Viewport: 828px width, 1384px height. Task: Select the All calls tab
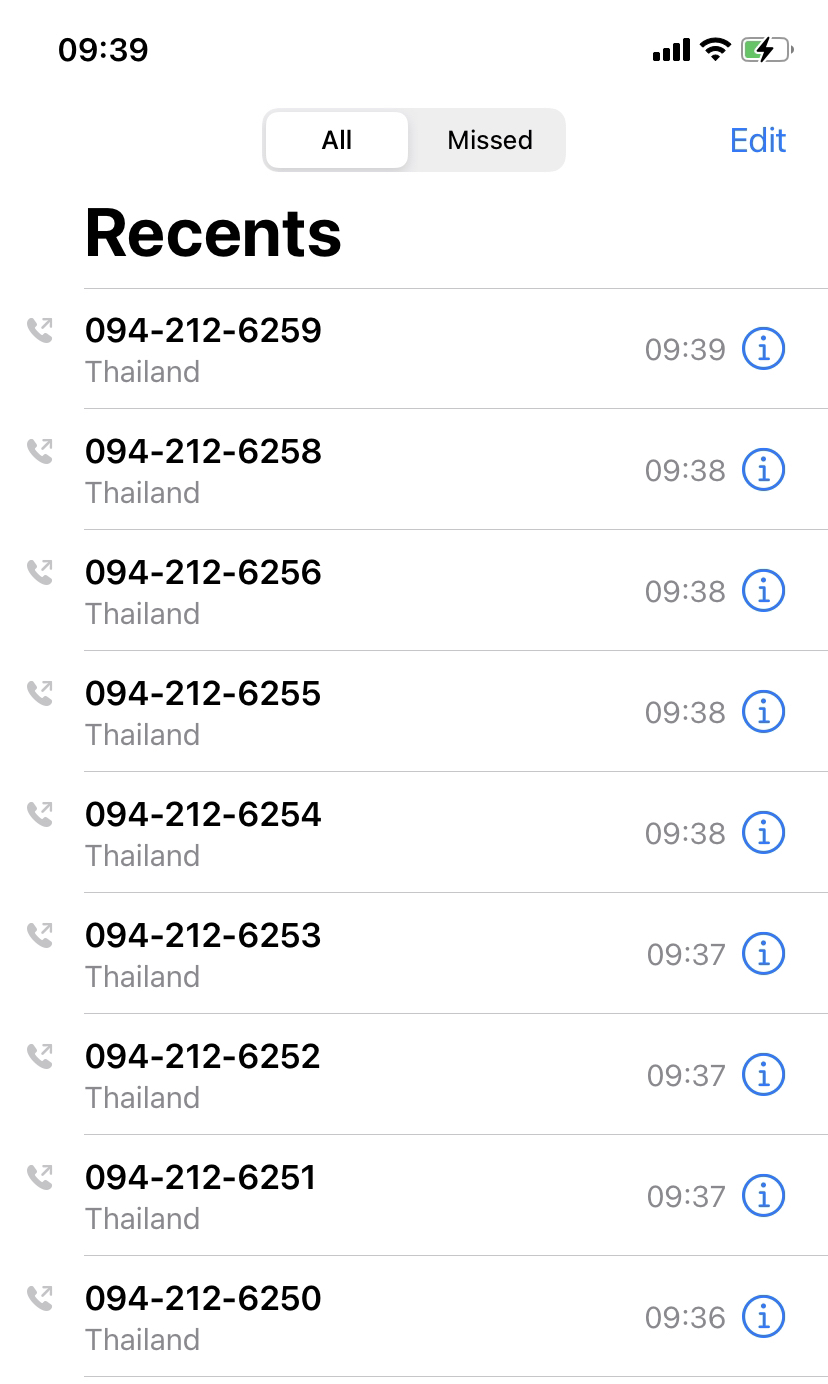(x=337, y=140)
